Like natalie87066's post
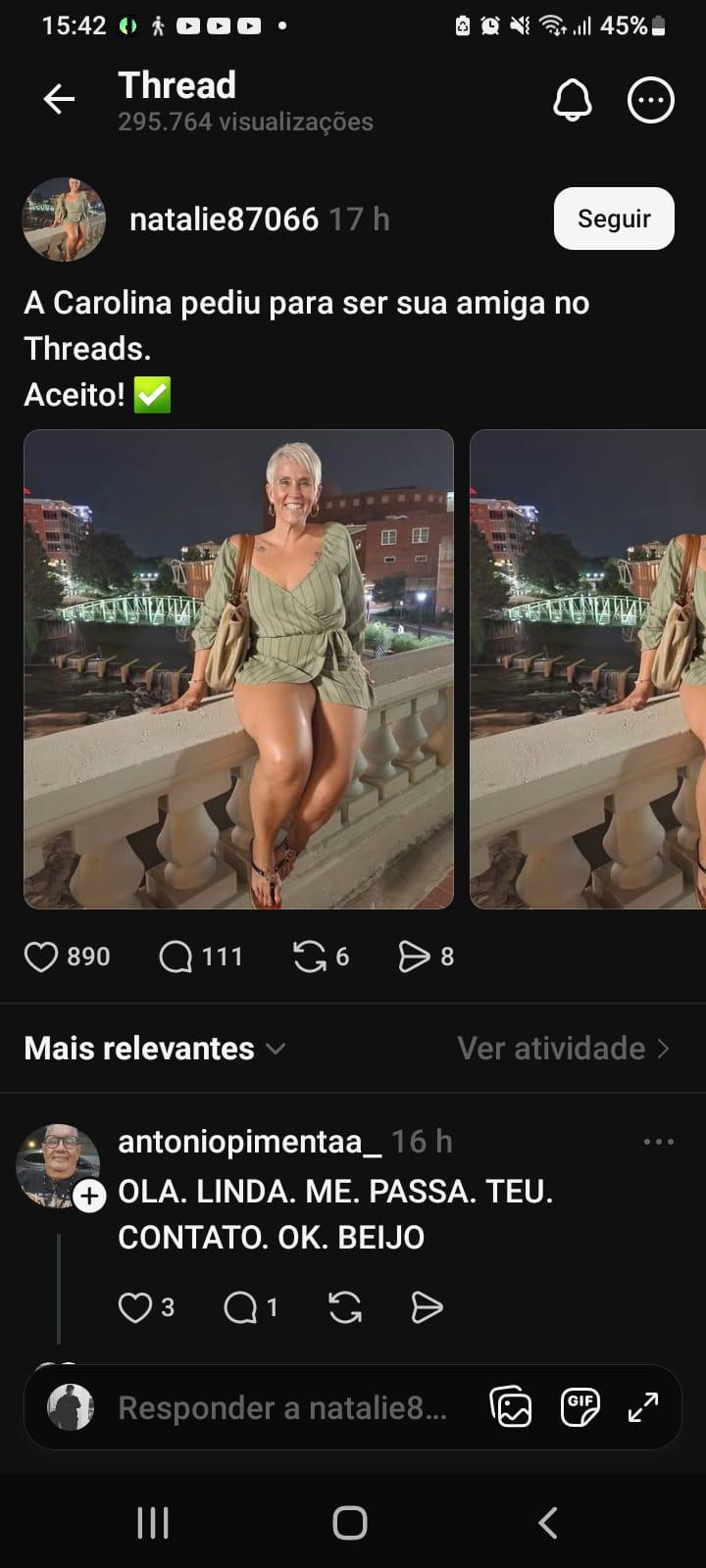 pos(41,956)
